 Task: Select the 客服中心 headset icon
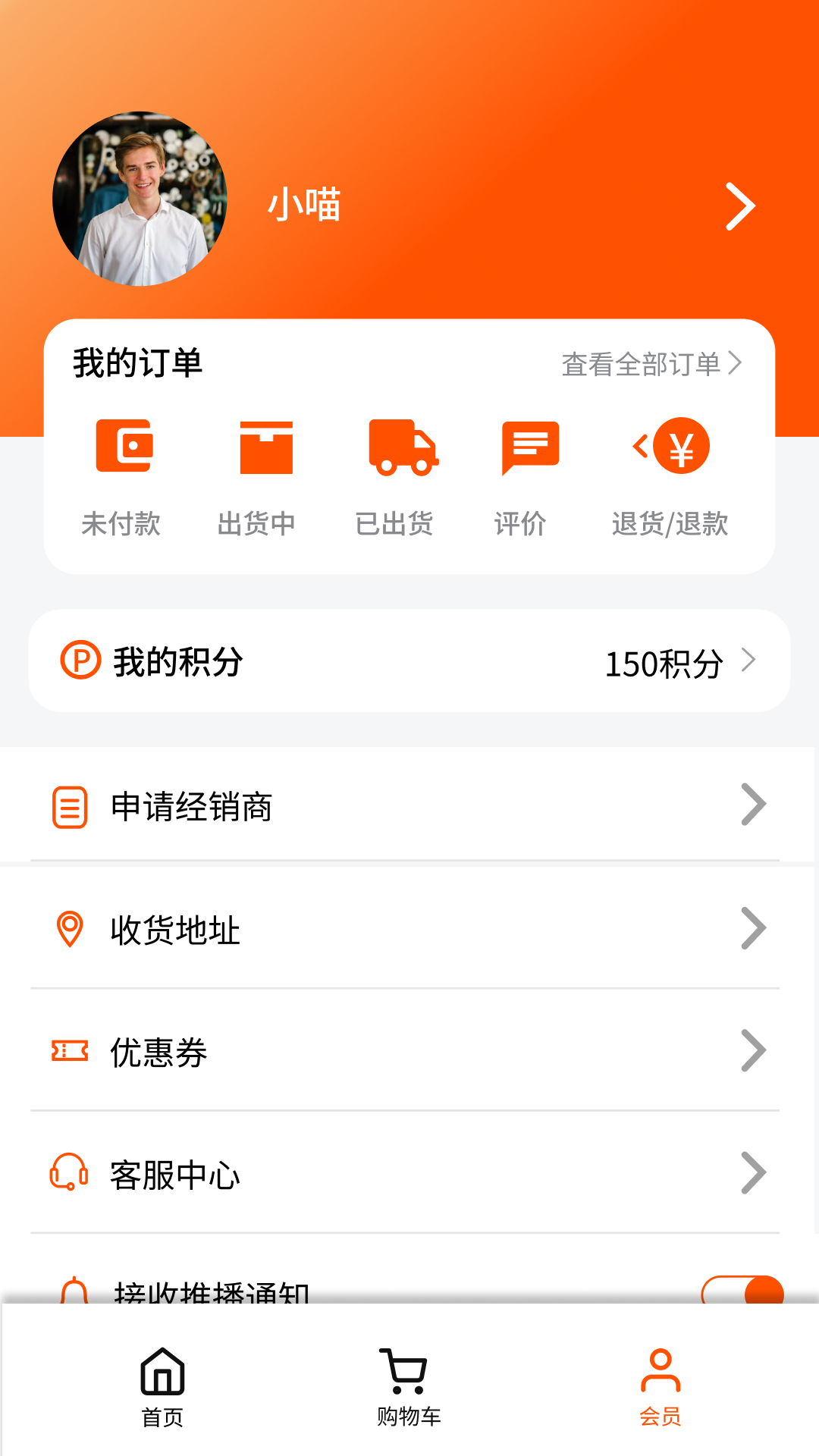(69, 1175)
